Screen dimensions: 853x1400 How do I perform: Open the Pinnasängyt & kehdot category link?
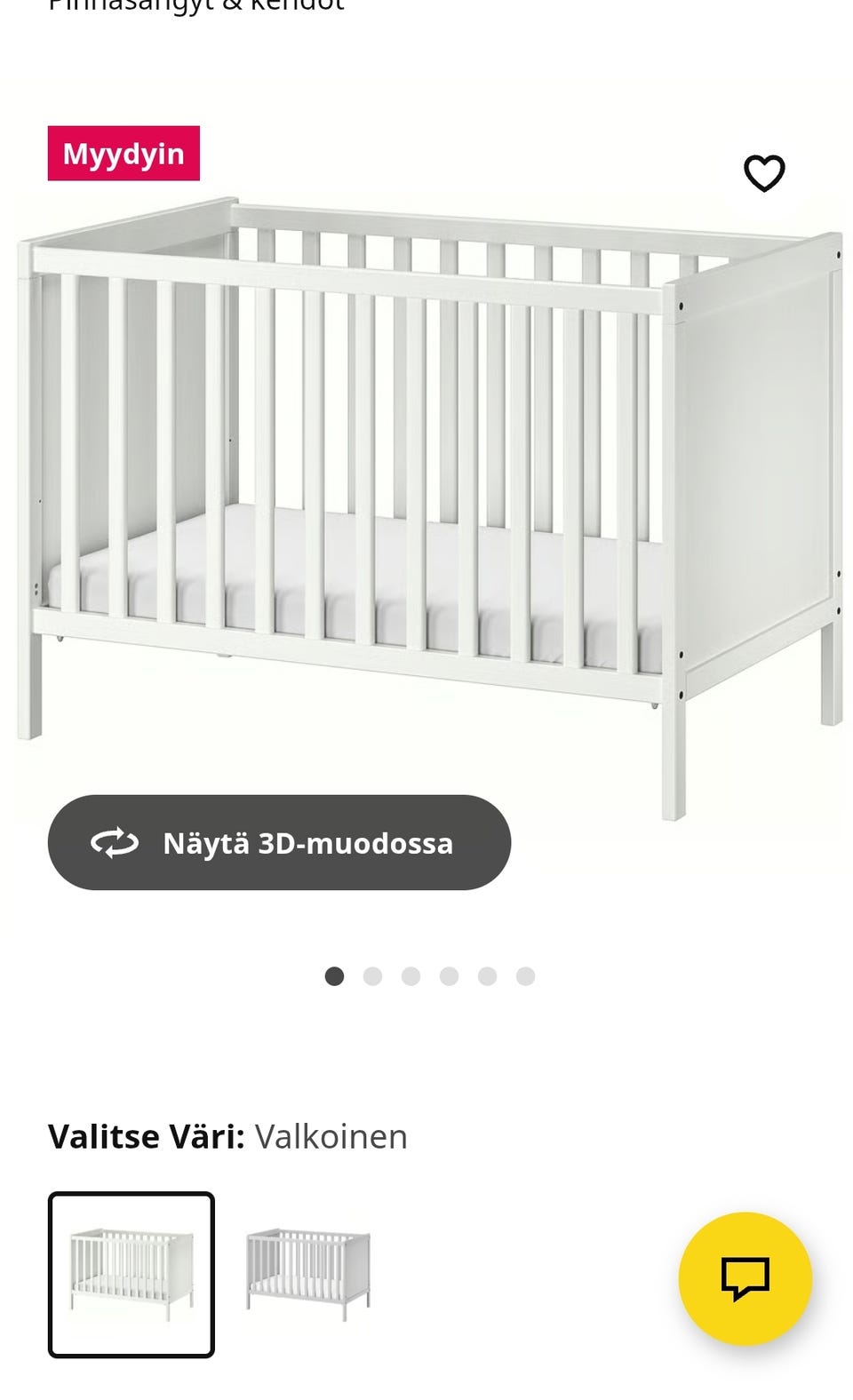point(195,5)
